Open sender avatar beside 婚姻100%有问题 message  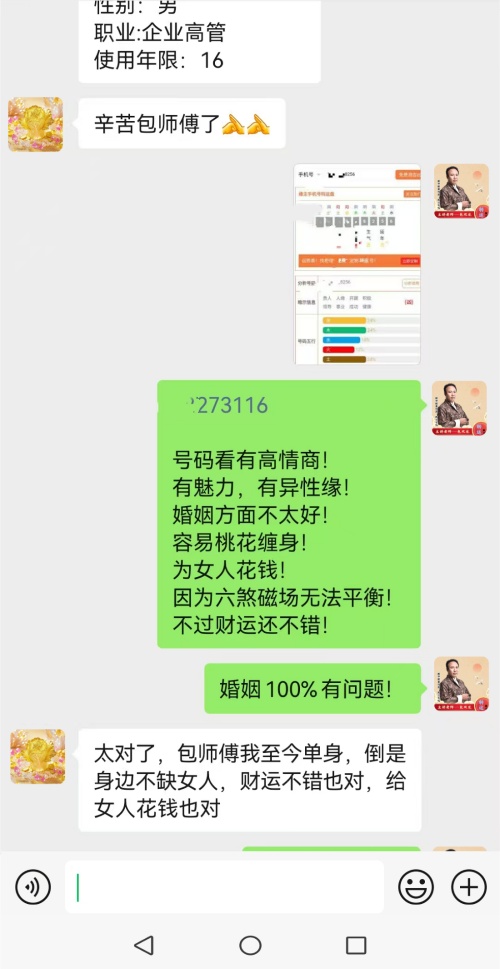(461, 684)
